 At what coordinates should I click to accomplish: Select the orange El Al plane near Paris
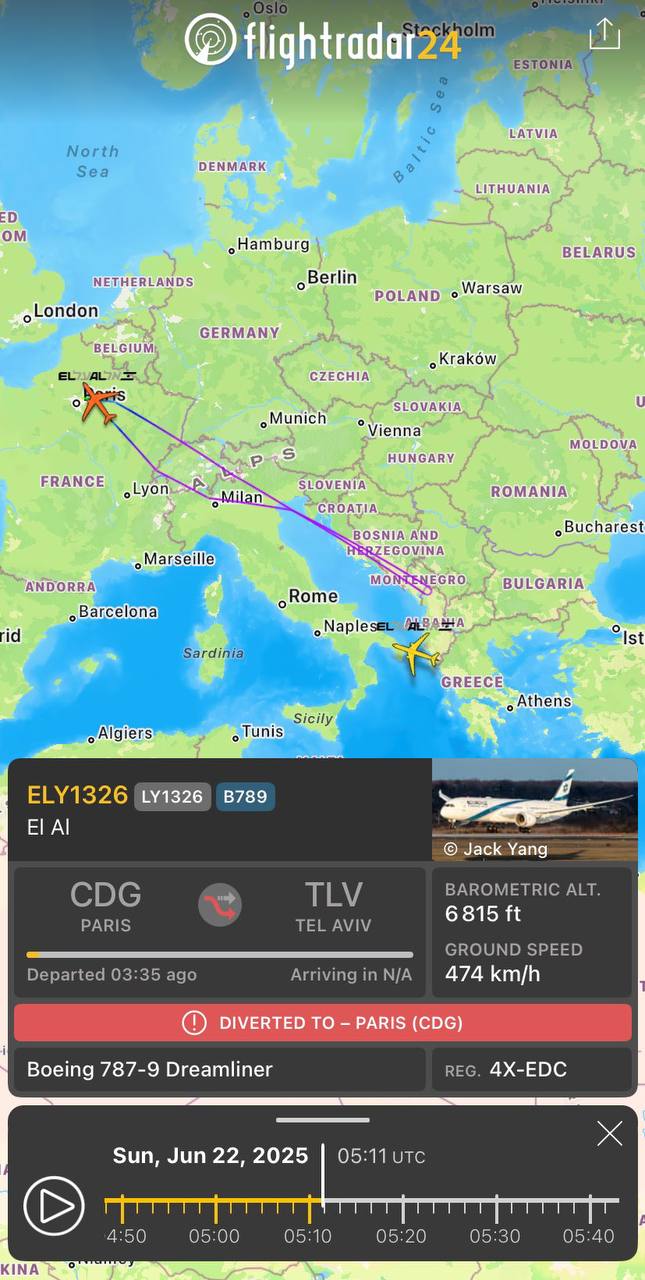[98, 401]
